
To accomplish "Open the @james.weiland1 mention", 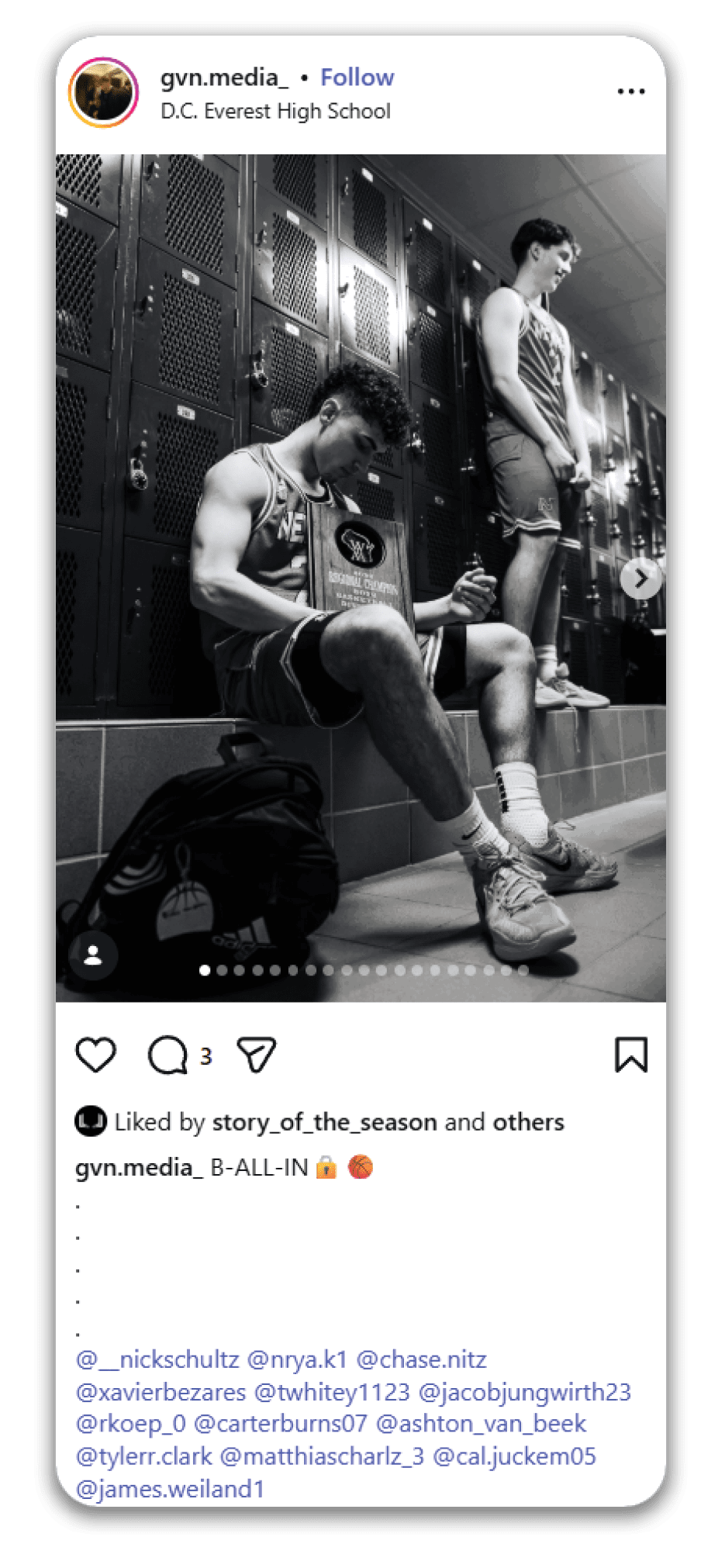I will [x=171, y=1489].
